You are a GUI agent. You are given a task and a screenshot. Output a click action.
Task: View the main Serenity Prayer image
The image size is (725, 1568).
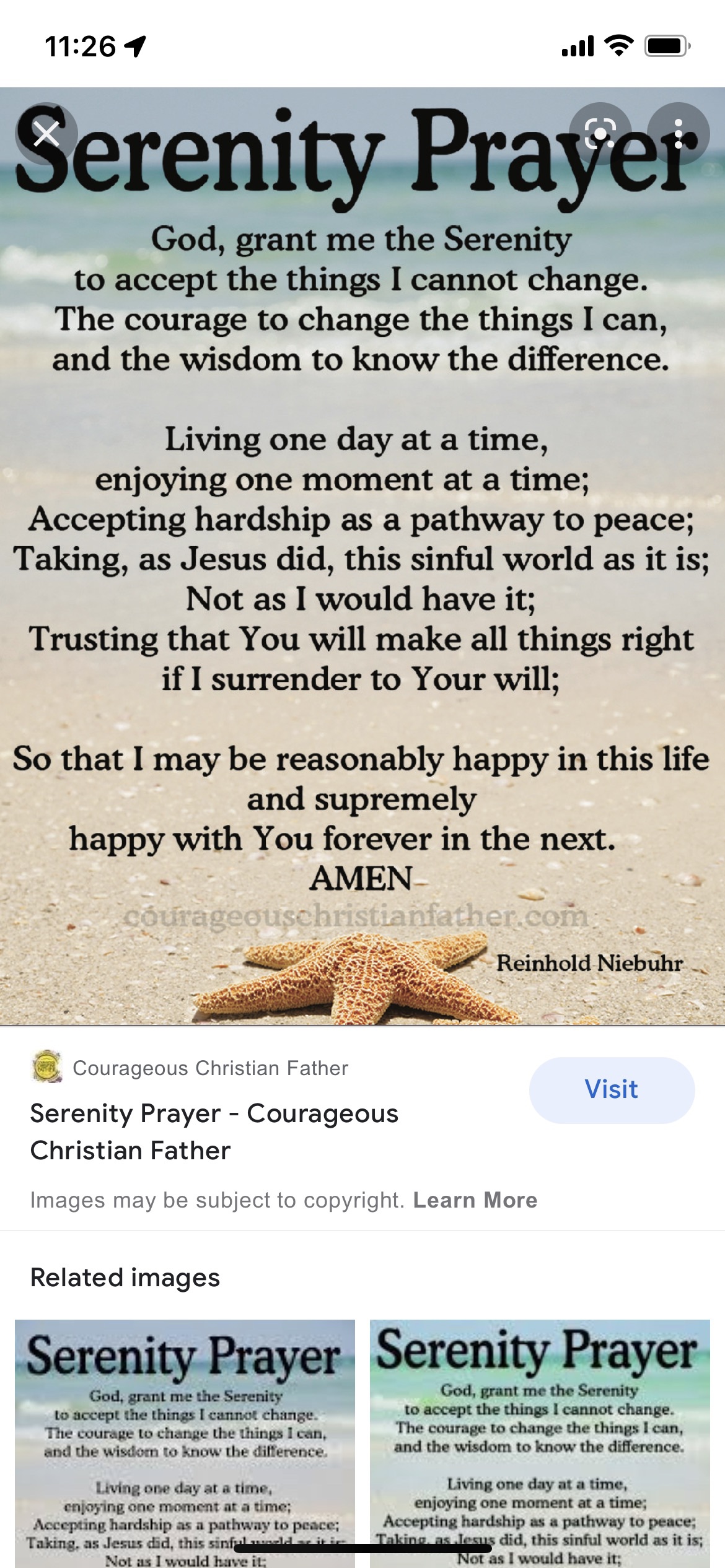pos(362,557)
